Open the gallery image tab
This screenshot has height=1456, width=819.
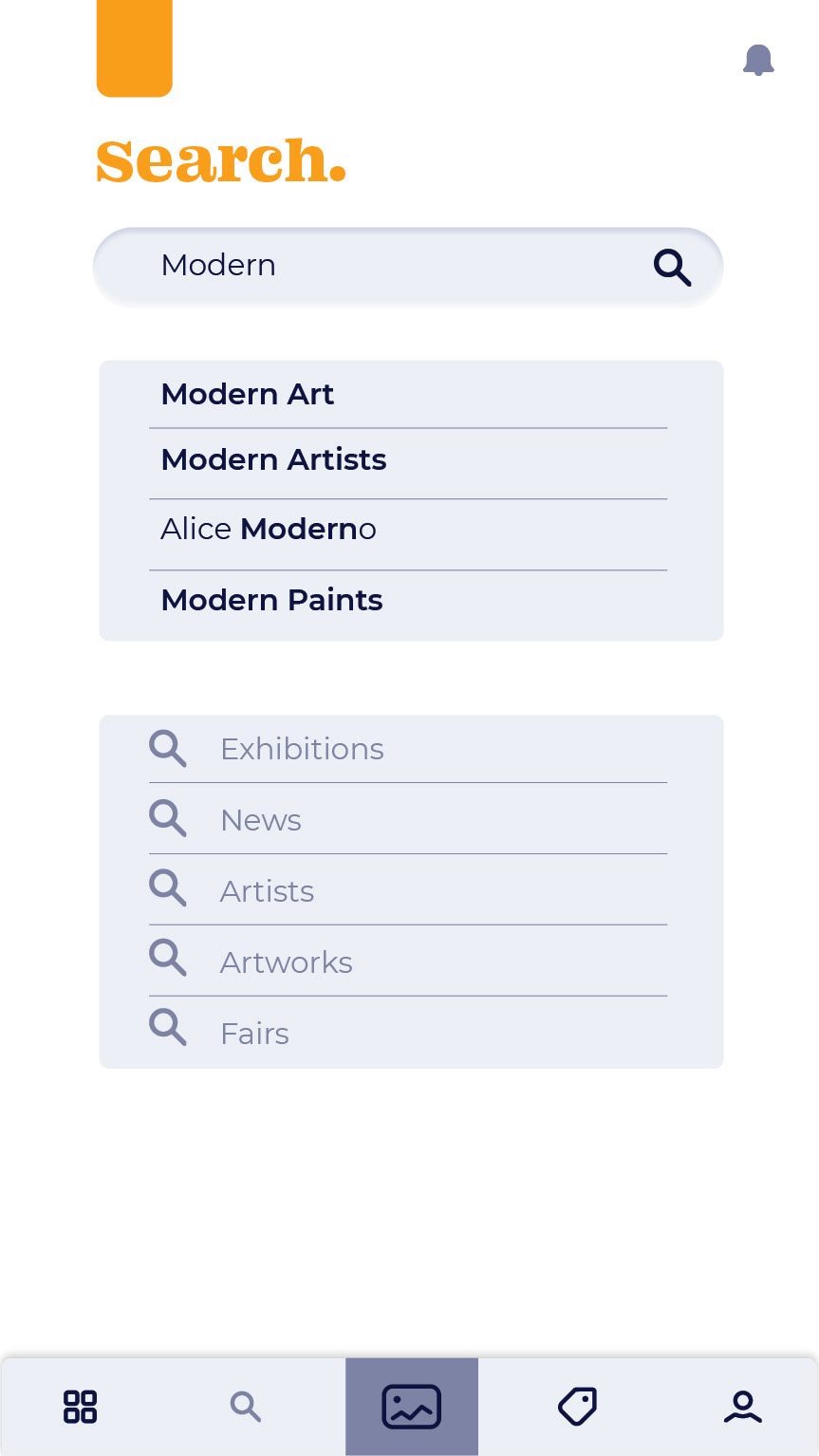(412, 1407)
